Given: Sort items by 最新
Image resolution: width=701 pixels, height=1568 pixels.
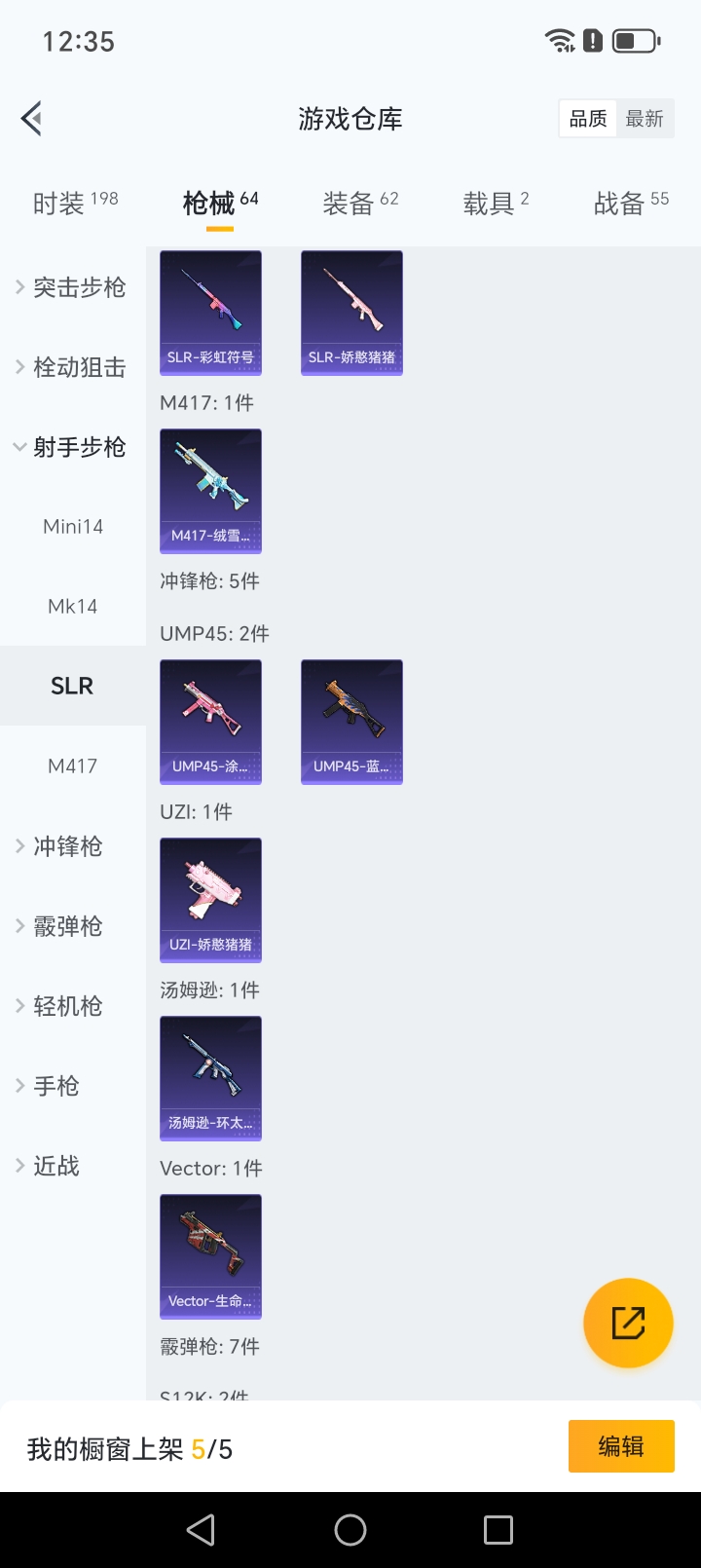Looking at the screenshot, I should (645, 119).
